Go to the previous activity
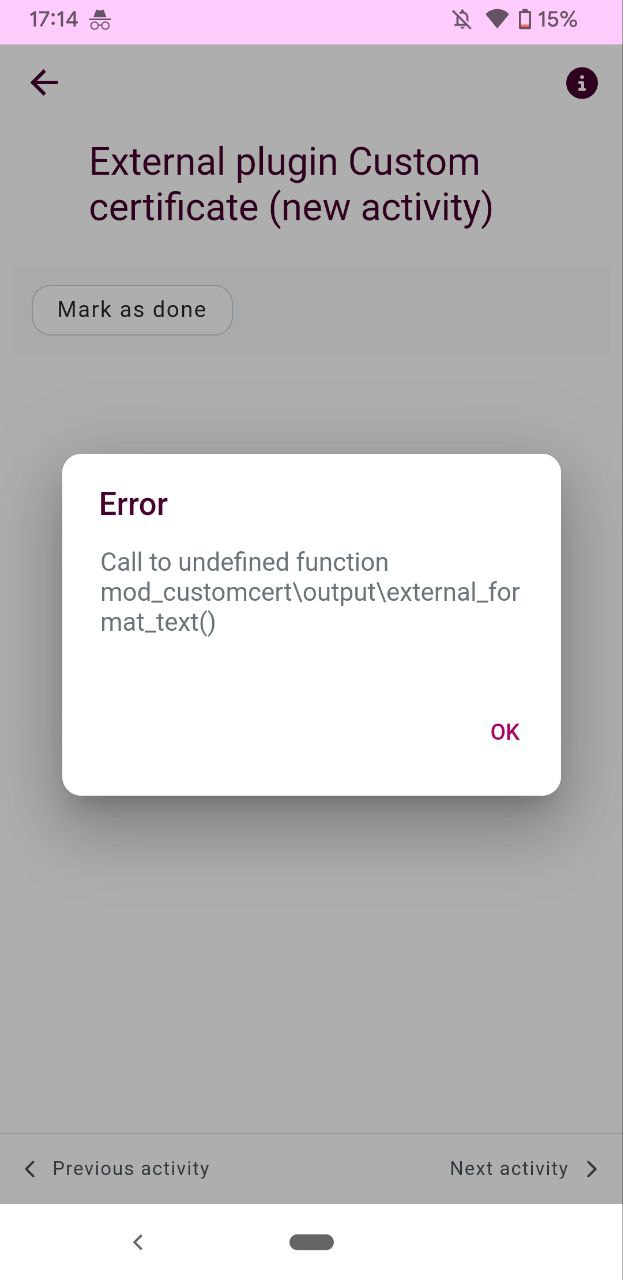Screen dimensions: 623x1280 (116, 1169)
